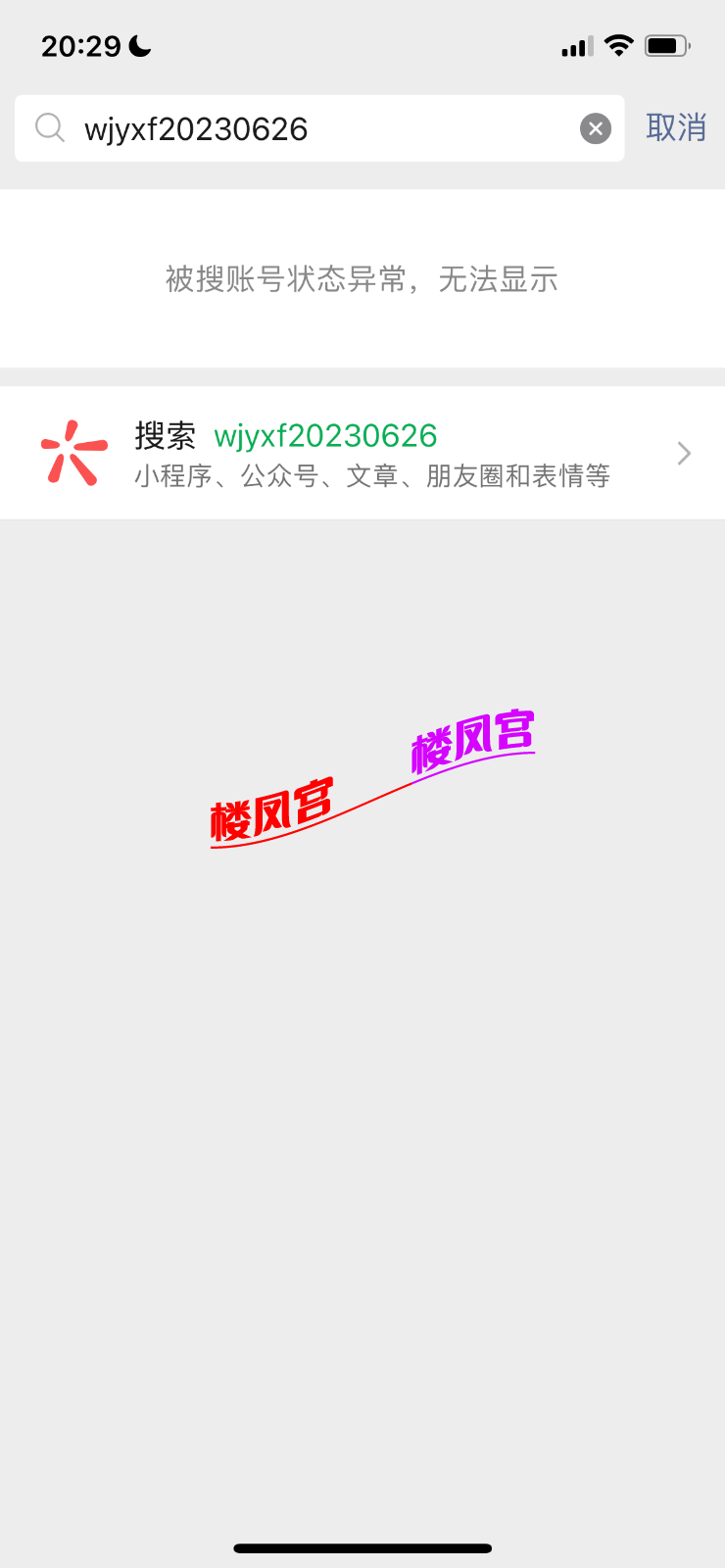Image resolution: width=725 pixels, height=1568 pixels.
Task: Tap the Wi-Fi icon in status bar
Action: click(618, 44)
